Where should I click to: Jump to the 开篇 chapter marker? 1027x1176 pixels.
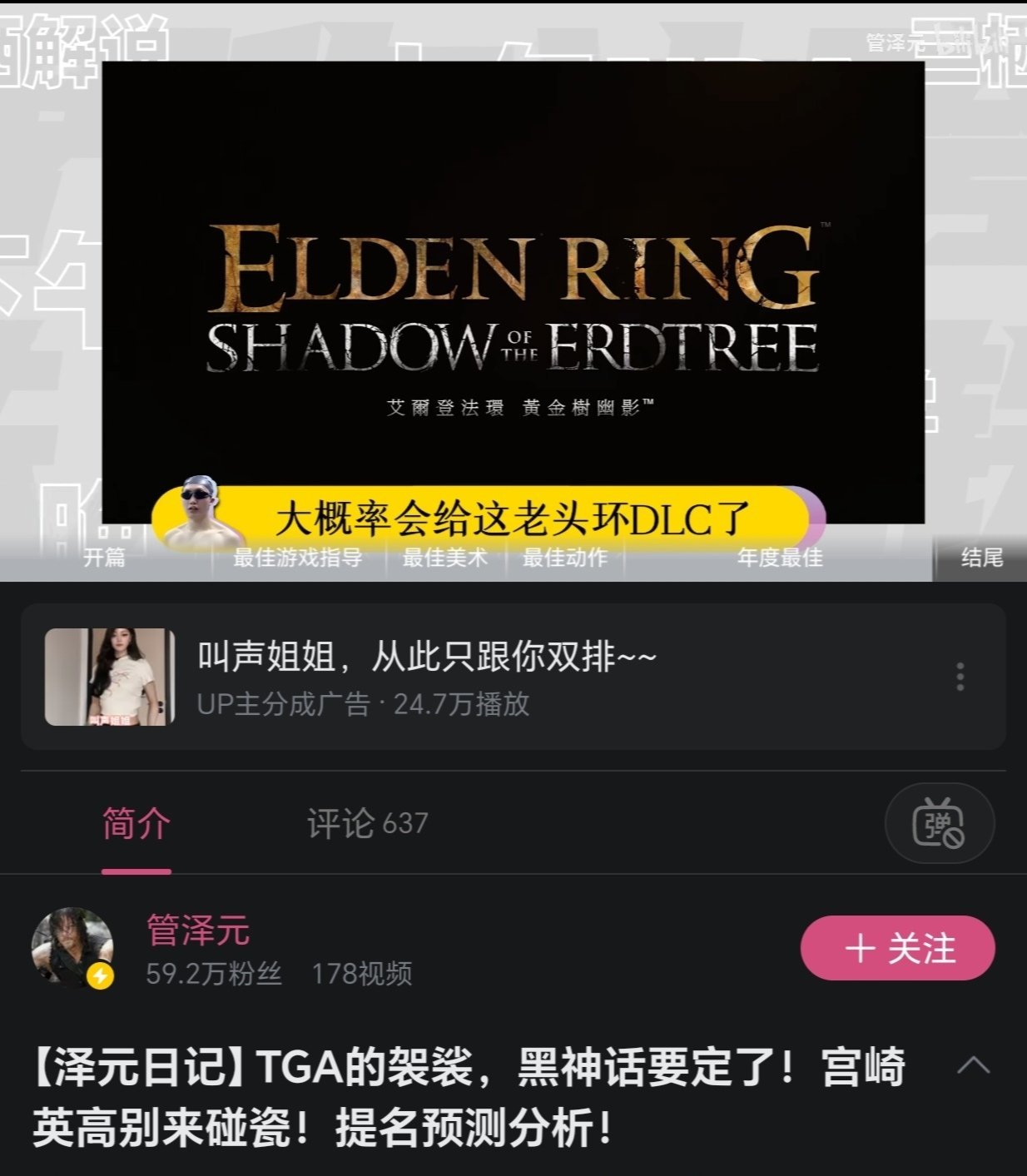point(104,558)
